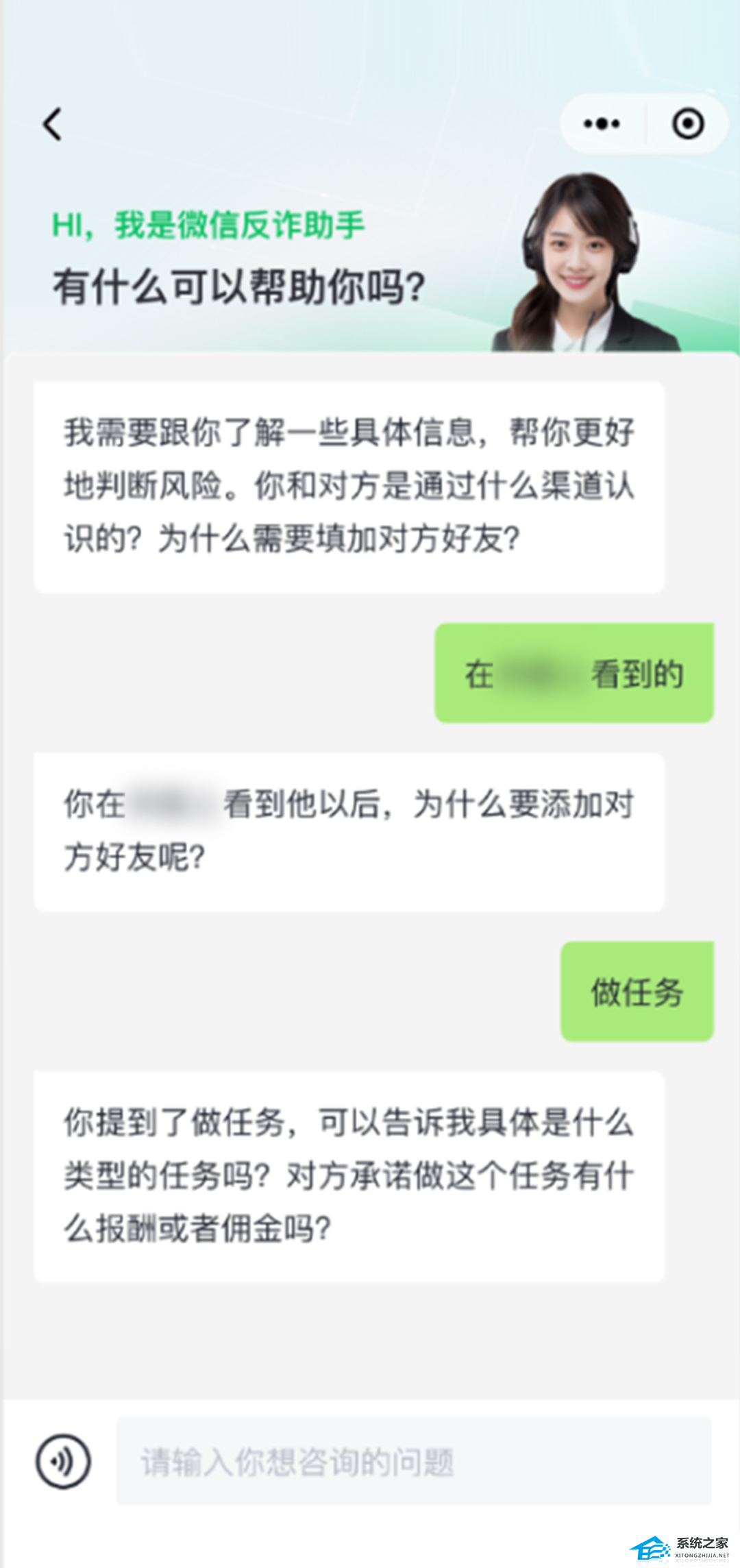The image size is (740, 1568).
Task: Open the mini program three-dot menu
Action: click(x=602, y=124)
